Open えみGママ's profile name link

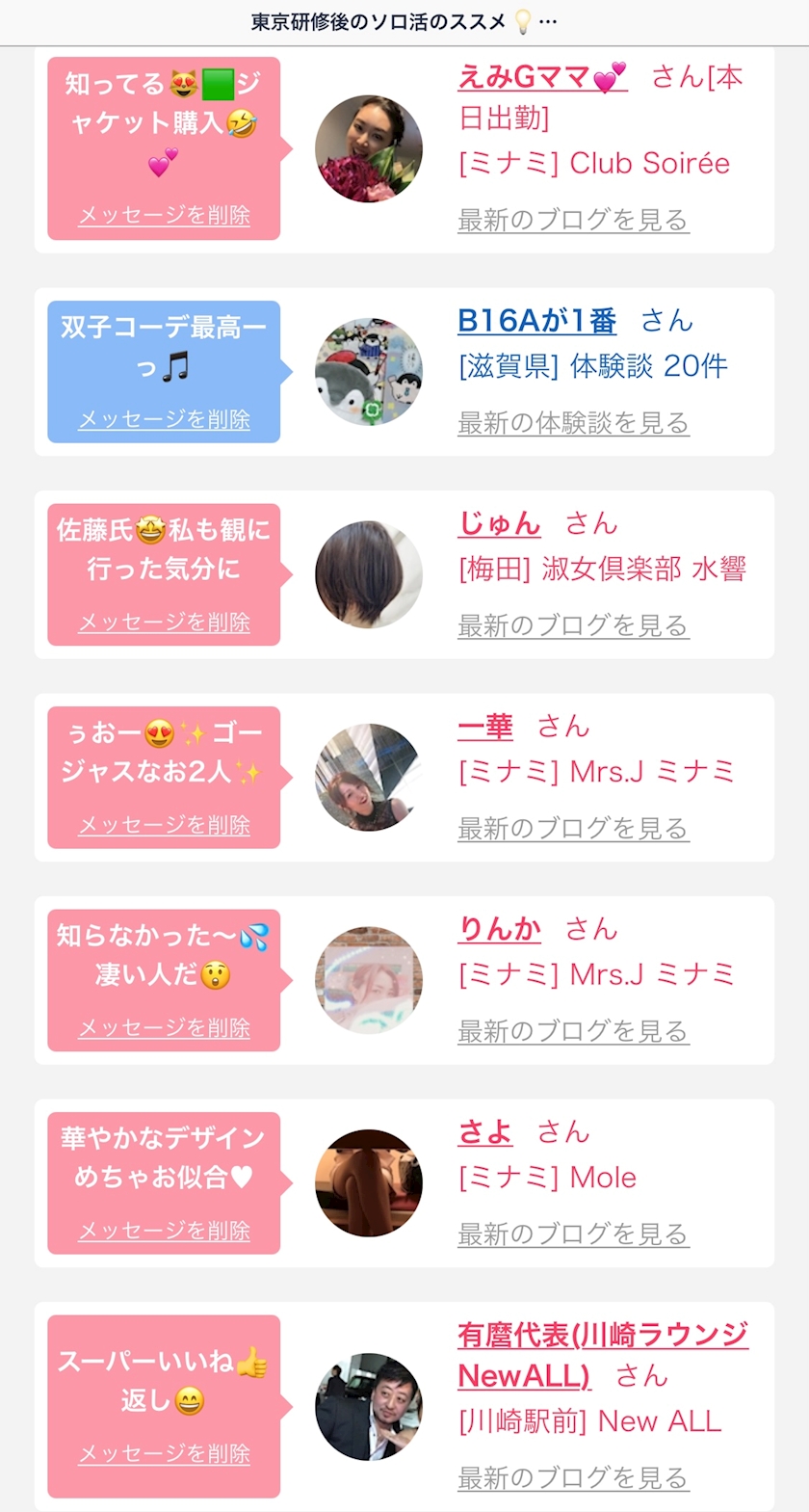click(542, 77)
